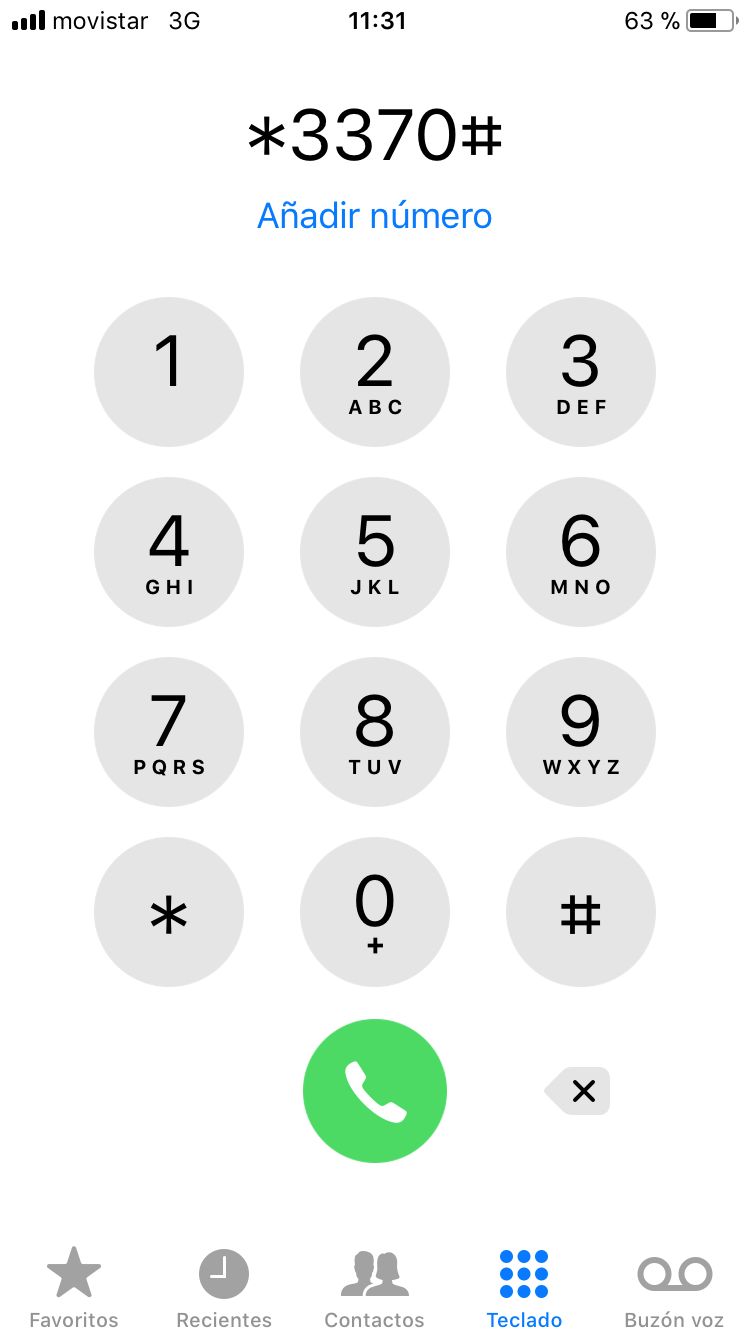Tap the hash key on the keypad
The width and height of the screenshot is (750, 1334).
point(581,912)
